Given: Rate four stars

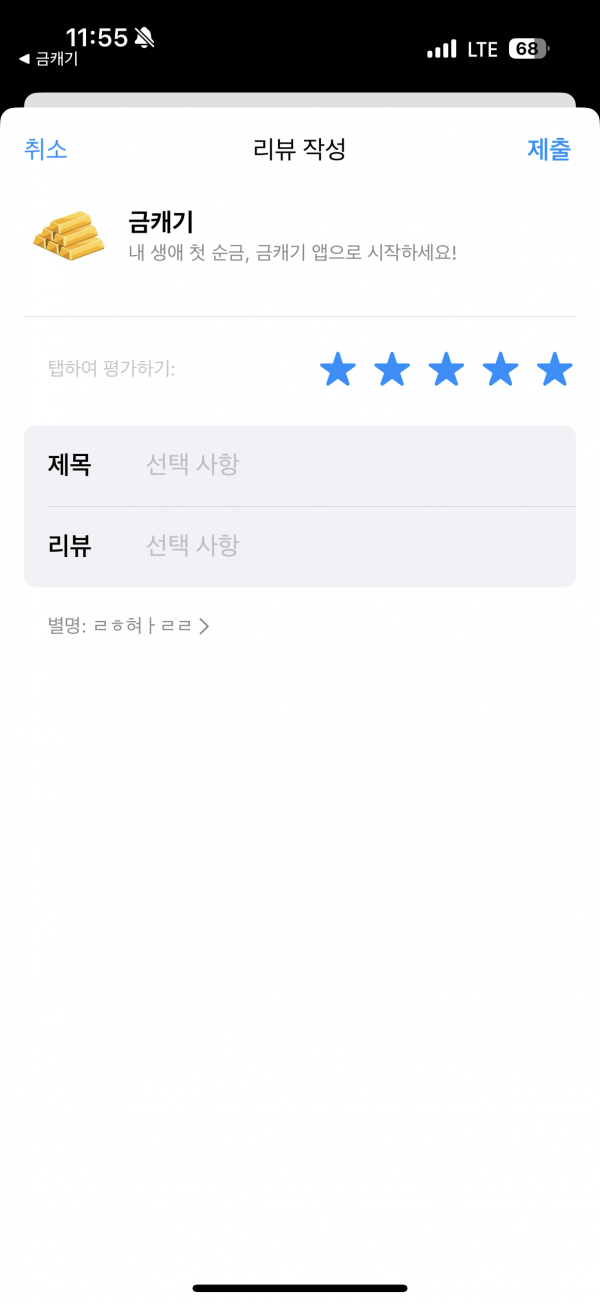Looking at the screenshot, I should pyautogui.click(x=500, y=370).
